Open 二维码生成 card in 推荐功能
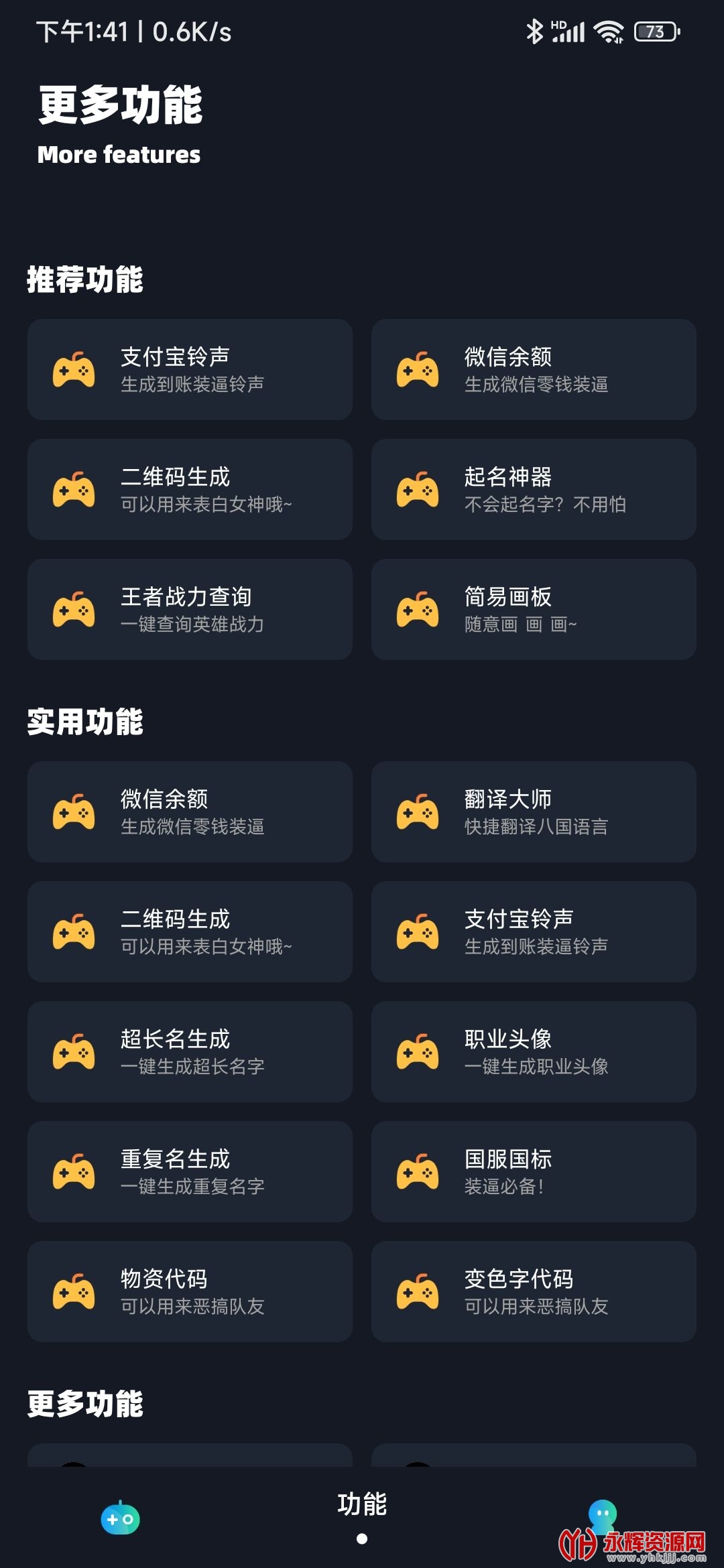This screenshot has height=1568, width=724. click(190, 490)
